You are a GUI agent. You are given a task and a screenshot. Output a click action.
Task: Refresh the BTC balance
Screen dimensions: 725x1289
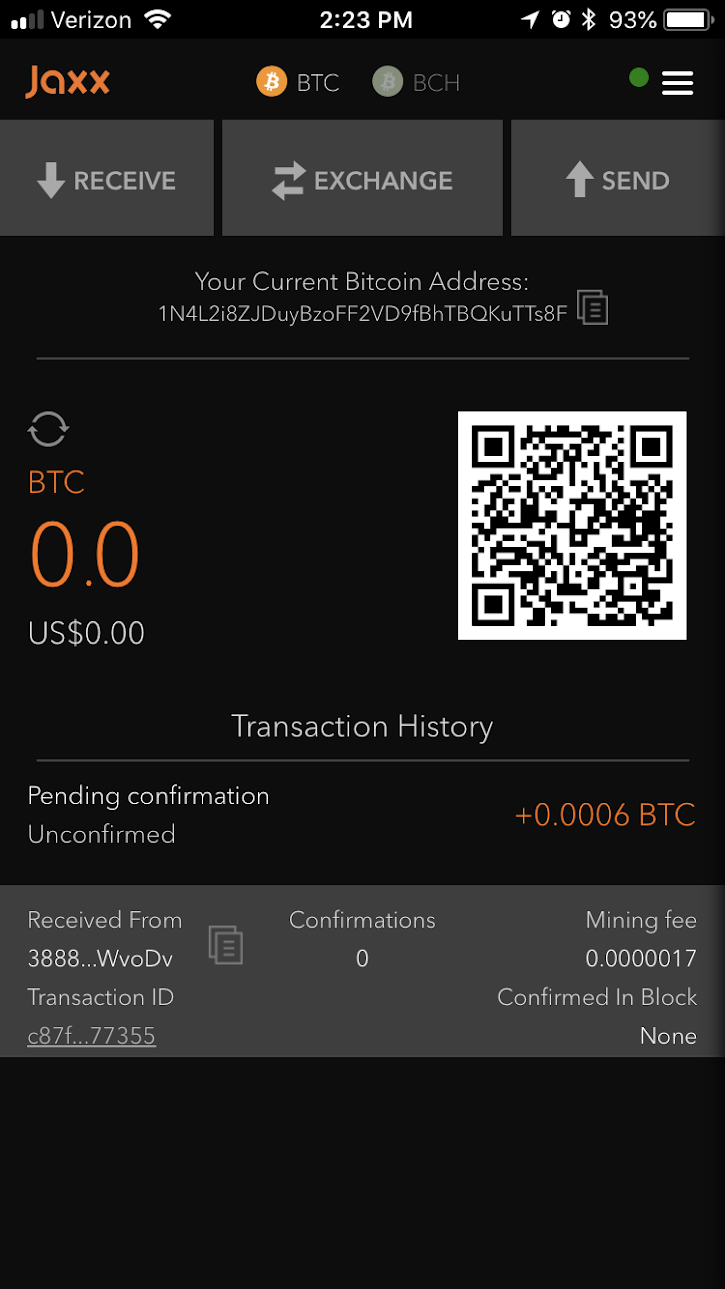tap(48, 429)
